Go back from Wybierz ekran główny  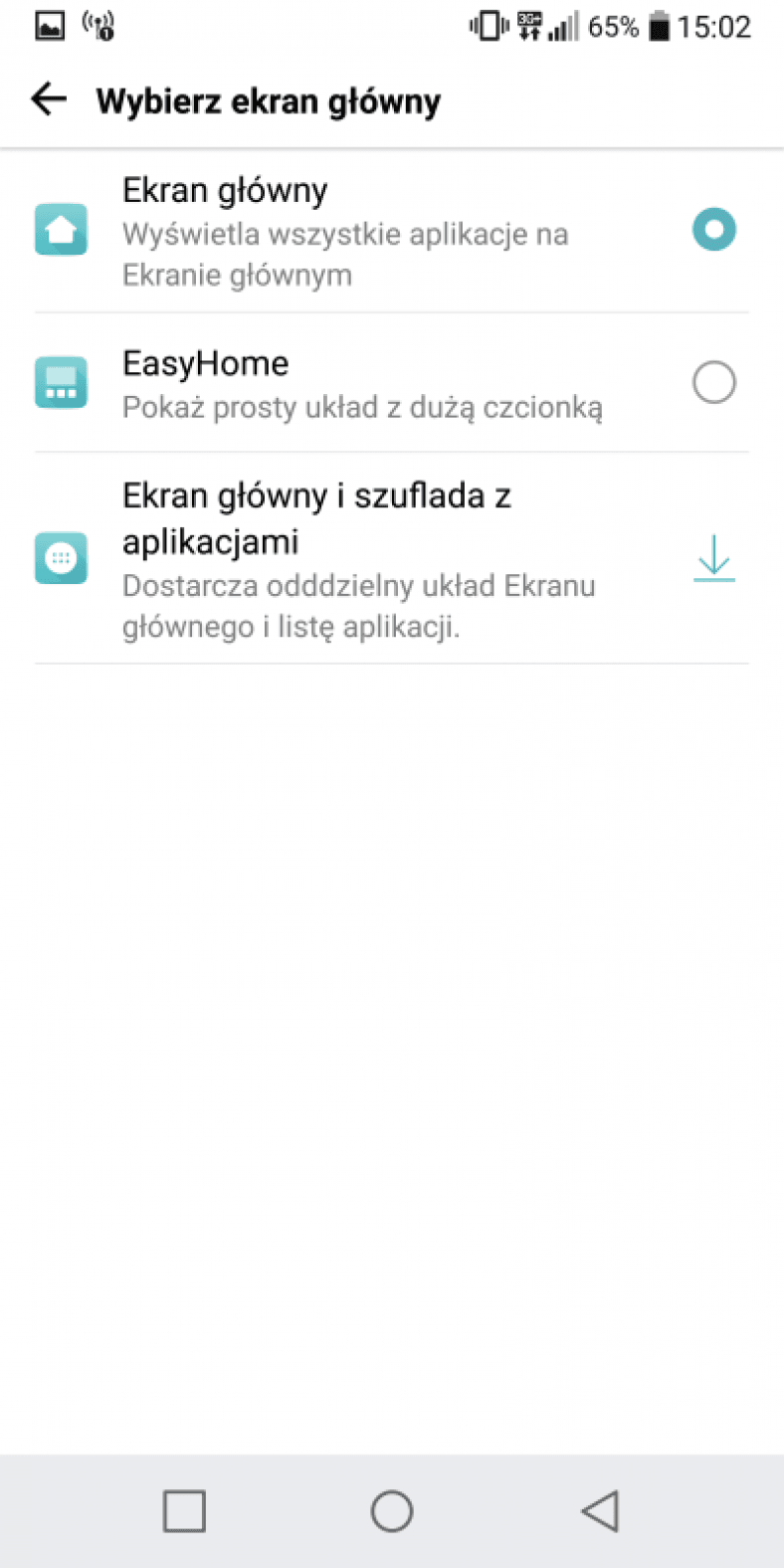click(48, 99)
